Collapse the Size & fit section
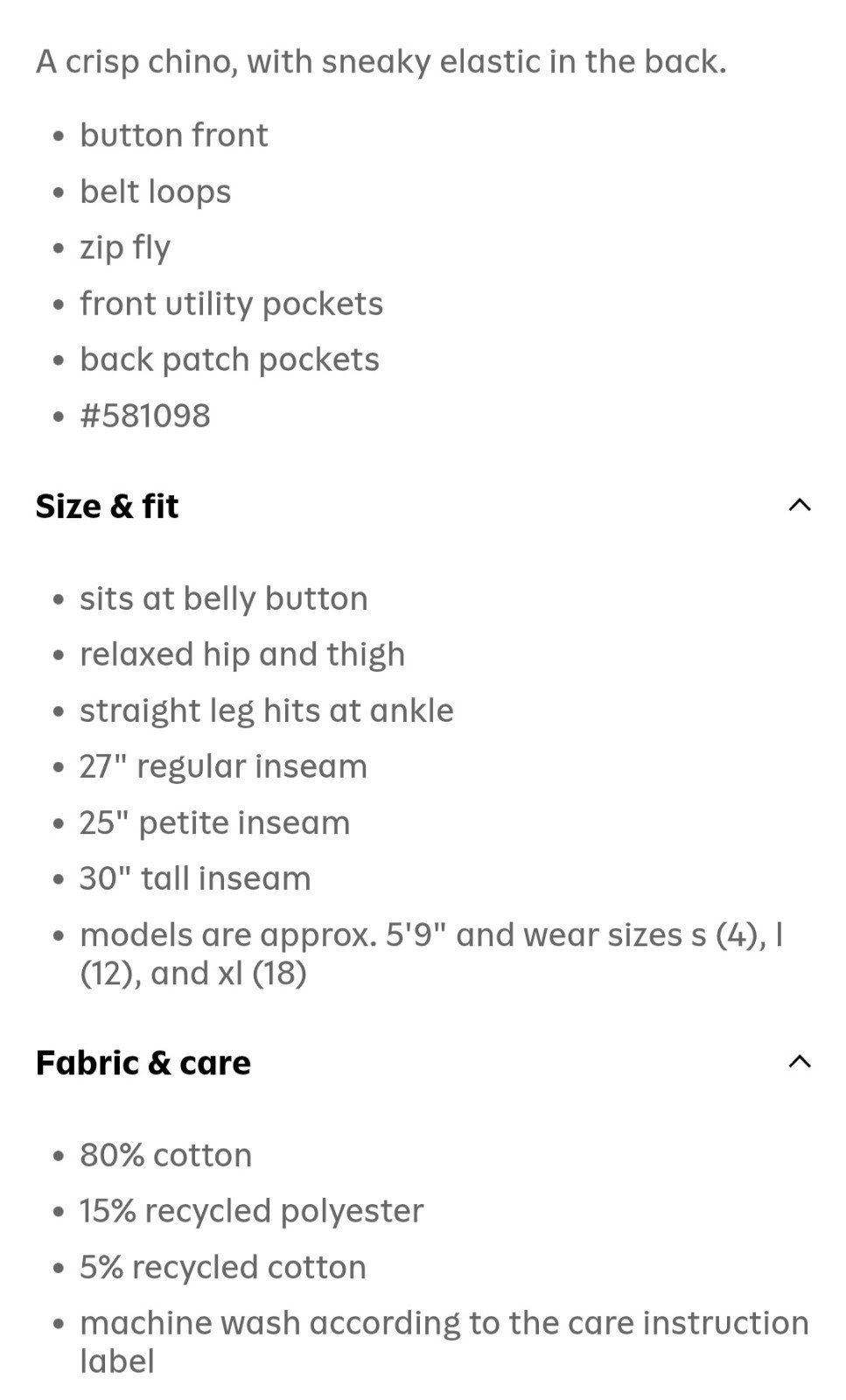Image resolution: width=846 pixels, height=1400 pixels. click(799, 505)
